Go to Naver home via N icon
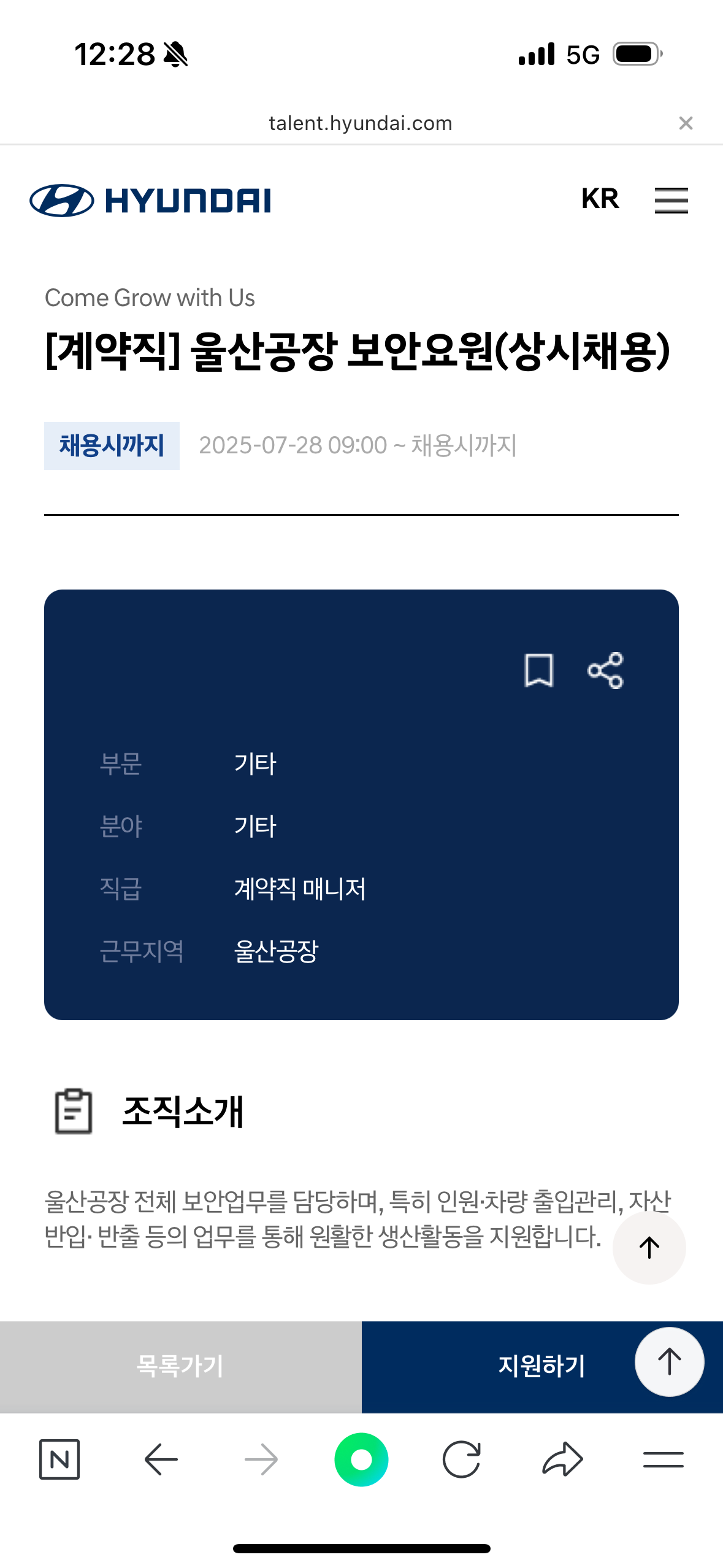Image resolution: width=723 pixels, height=1568 pixels. click(x=59, y=1459)
